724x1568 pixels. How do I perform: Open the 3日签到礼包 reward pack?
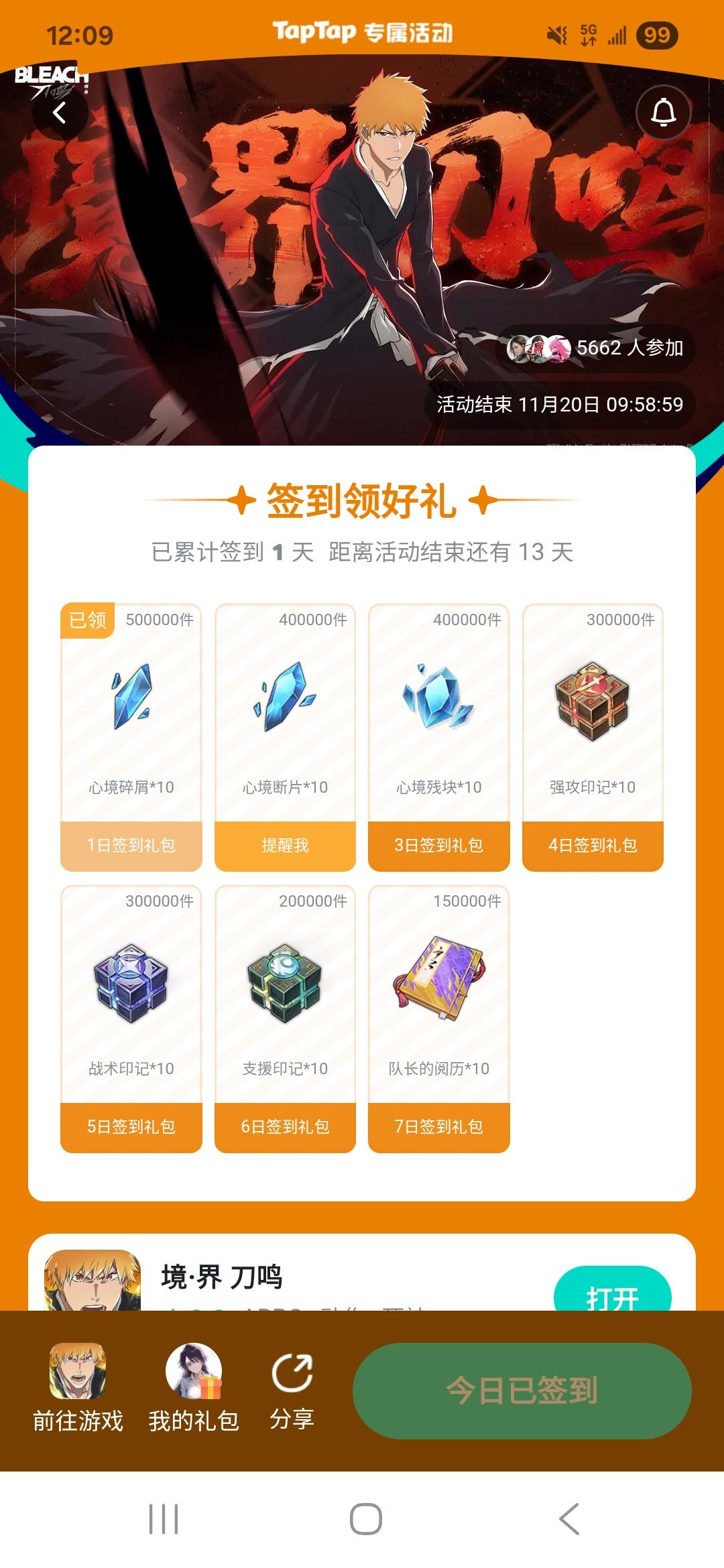(439, 846)
